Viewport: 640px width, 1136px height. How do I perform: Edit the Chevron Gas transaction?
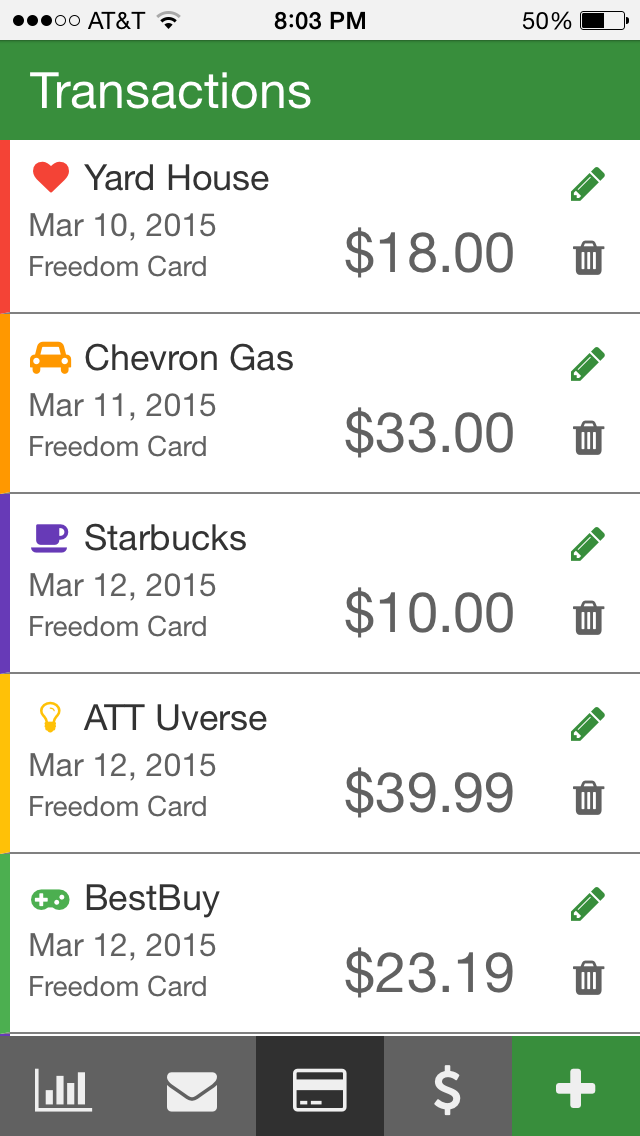pos(588,364)
